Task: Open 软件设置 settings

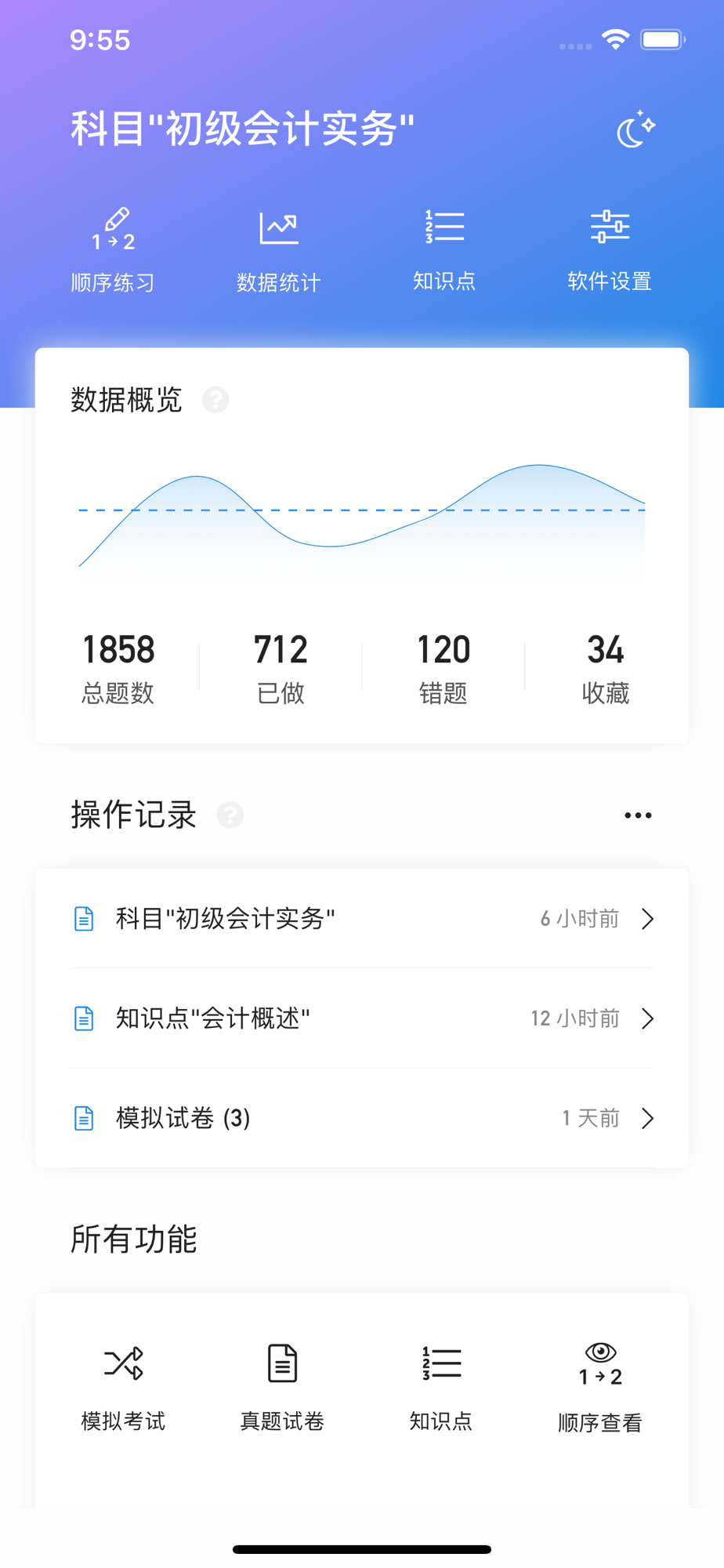Action: [x=610, y=250]
